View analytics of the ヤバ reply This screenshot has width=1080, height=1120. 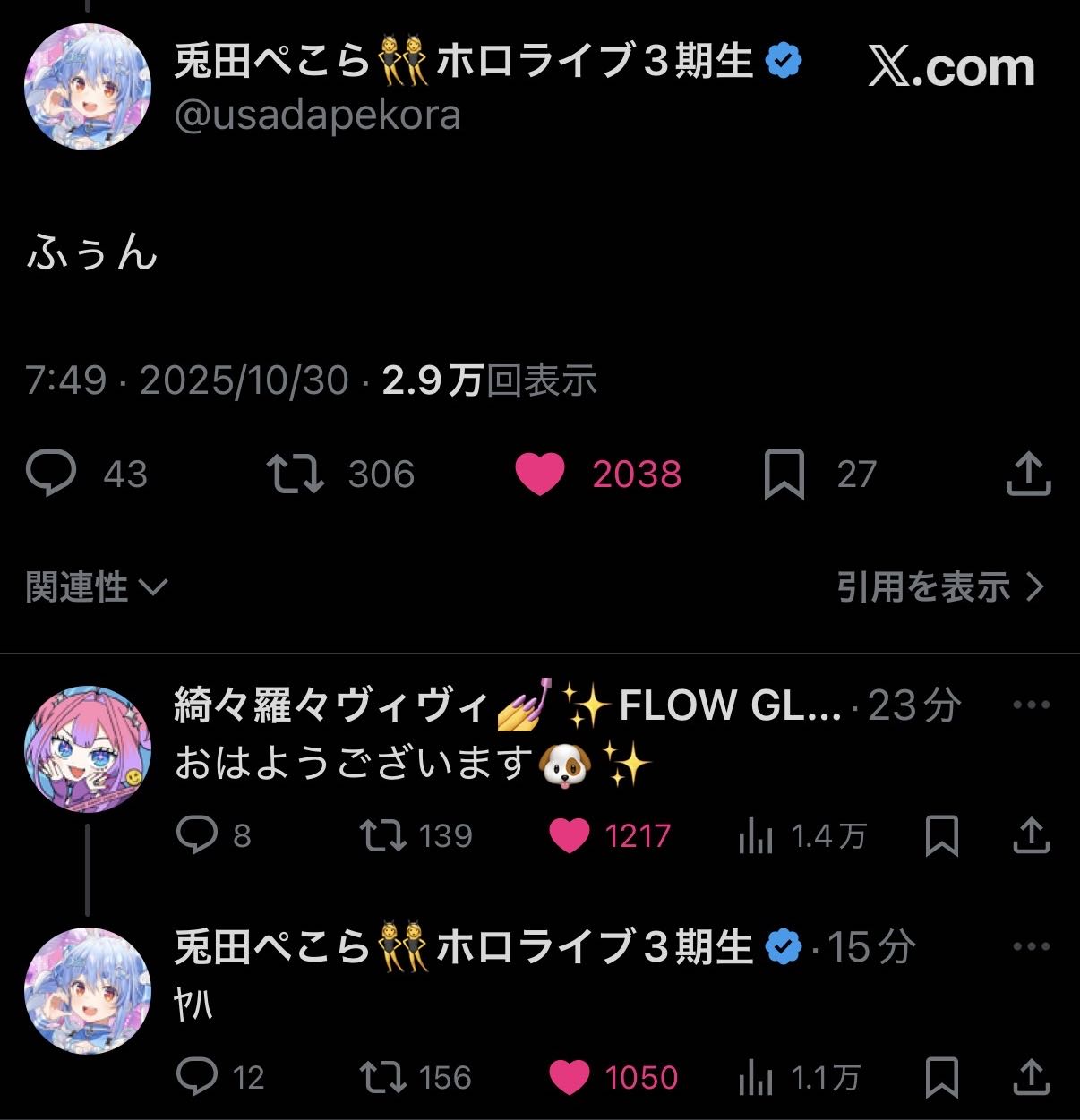tap(755, 1078)
